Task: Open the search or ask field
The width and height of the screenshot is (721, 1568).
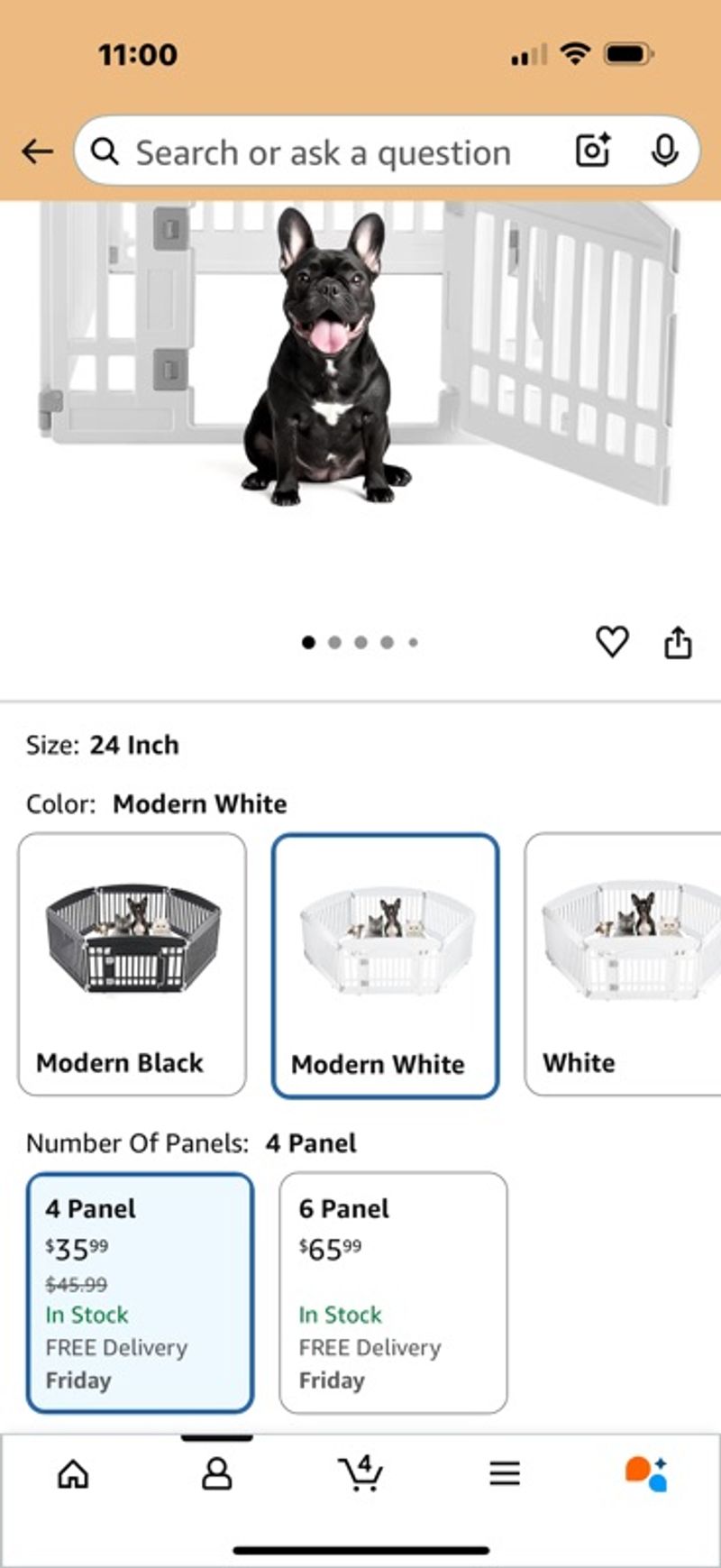Action: [x=324, y=151]
